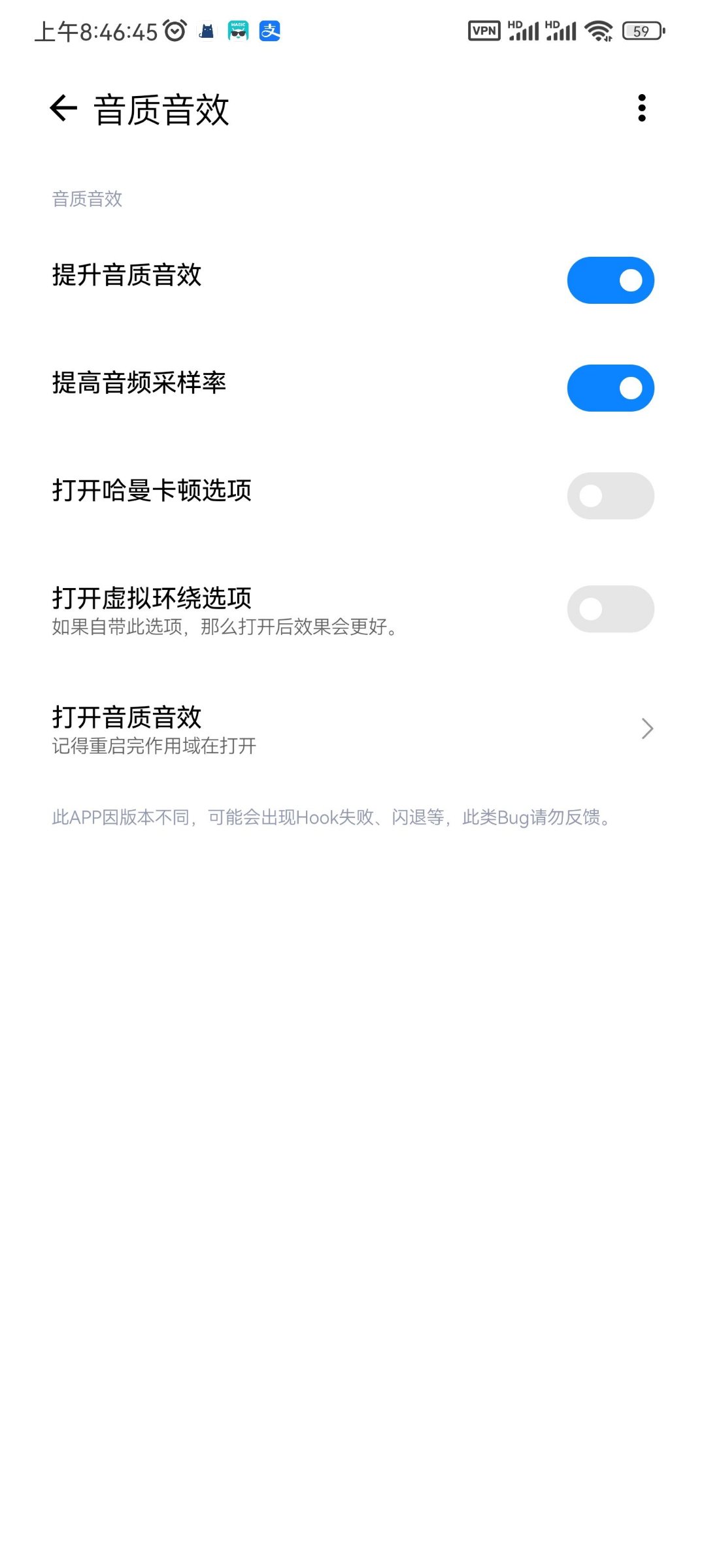Screen dimensions: 706x1568
Task: Disable the 提升音质音效 switch
Action: pyautogui.click(x=610, y=279)
